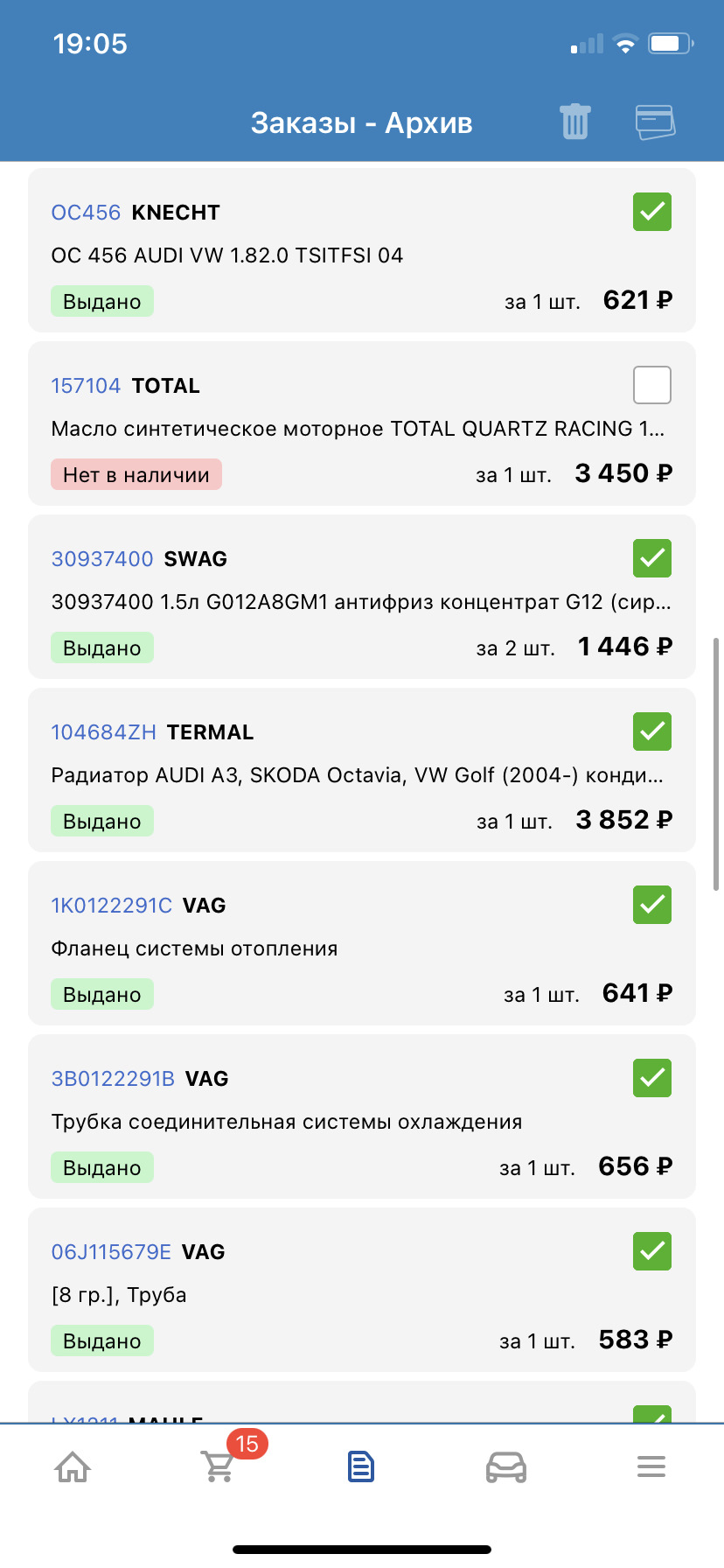724x1568 pixels.
Task: Switch to the orders document tab
Action: click(361, 1466)
